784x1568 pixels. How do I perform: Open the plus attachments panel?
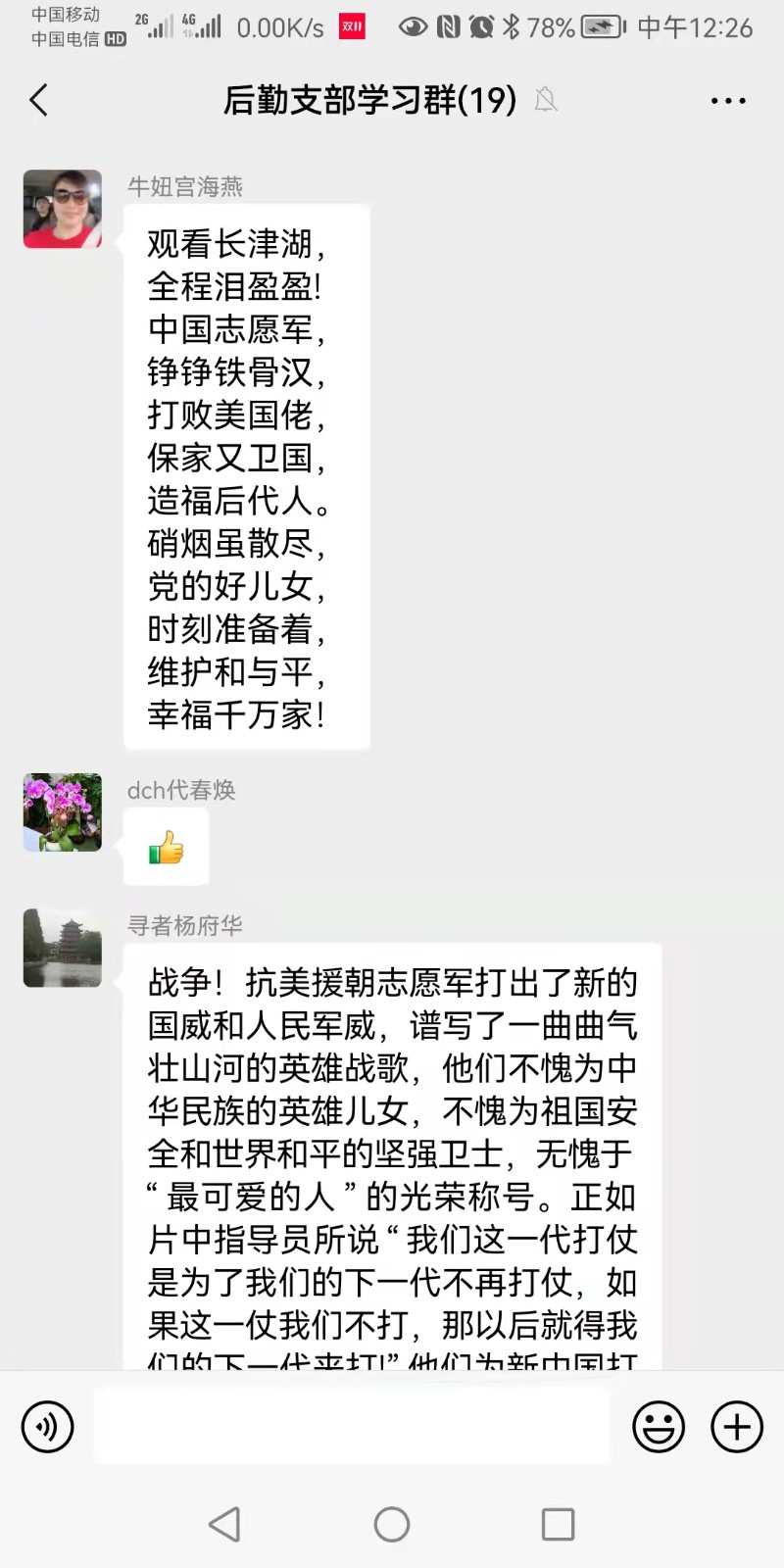tap(737, 1426)
